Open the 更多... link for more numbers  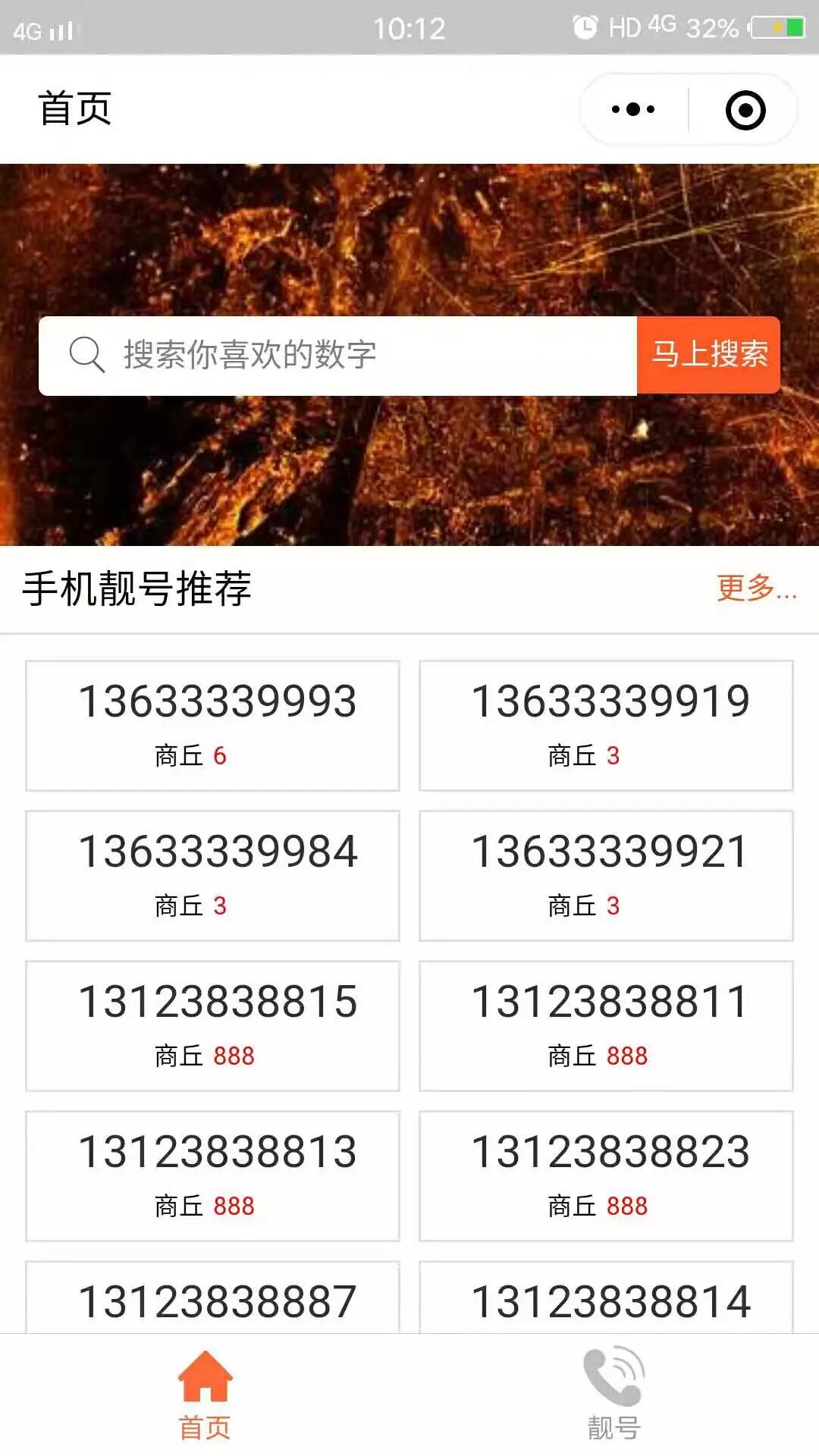tap(756, 588)
